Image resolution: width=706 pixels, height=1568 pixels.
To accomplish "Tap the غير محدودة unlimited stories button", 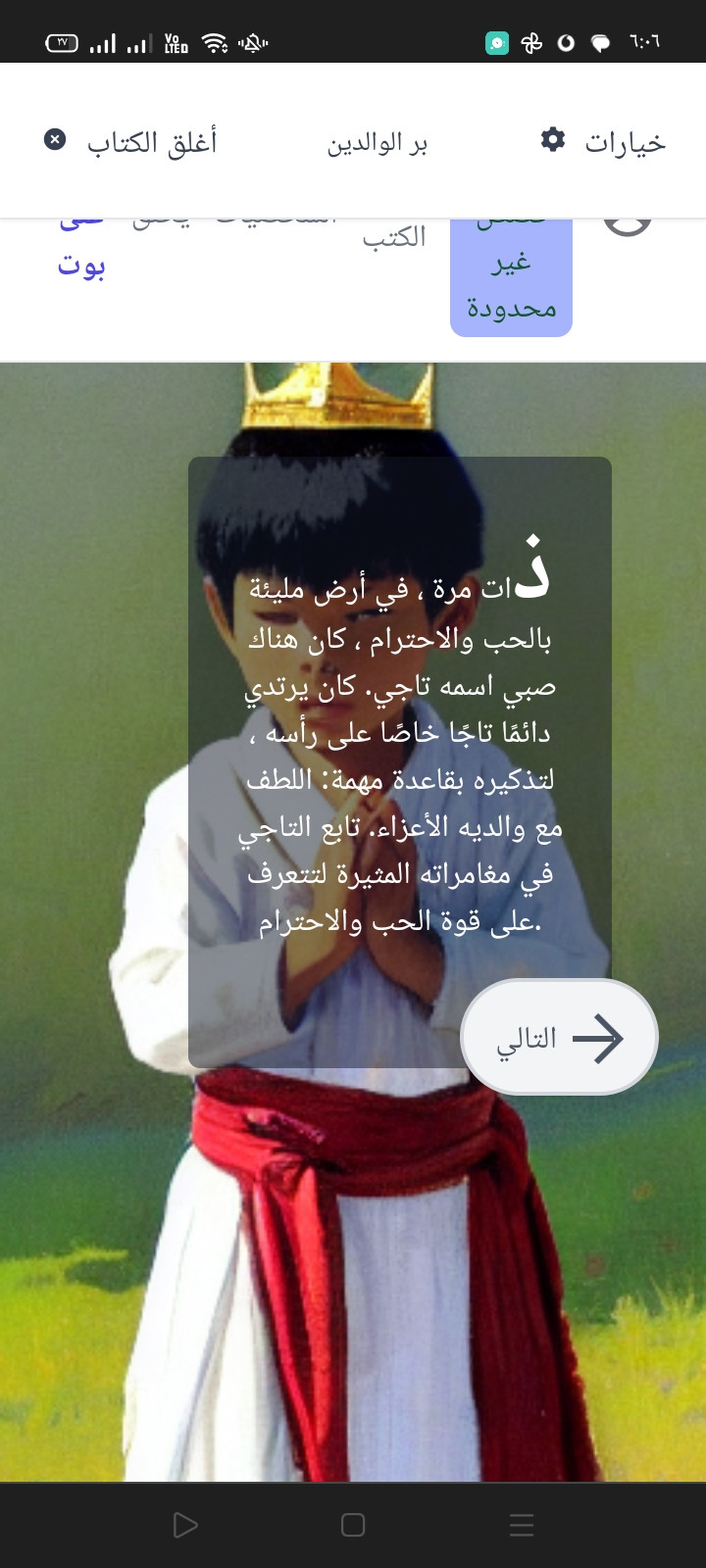I will pos(511,281).
